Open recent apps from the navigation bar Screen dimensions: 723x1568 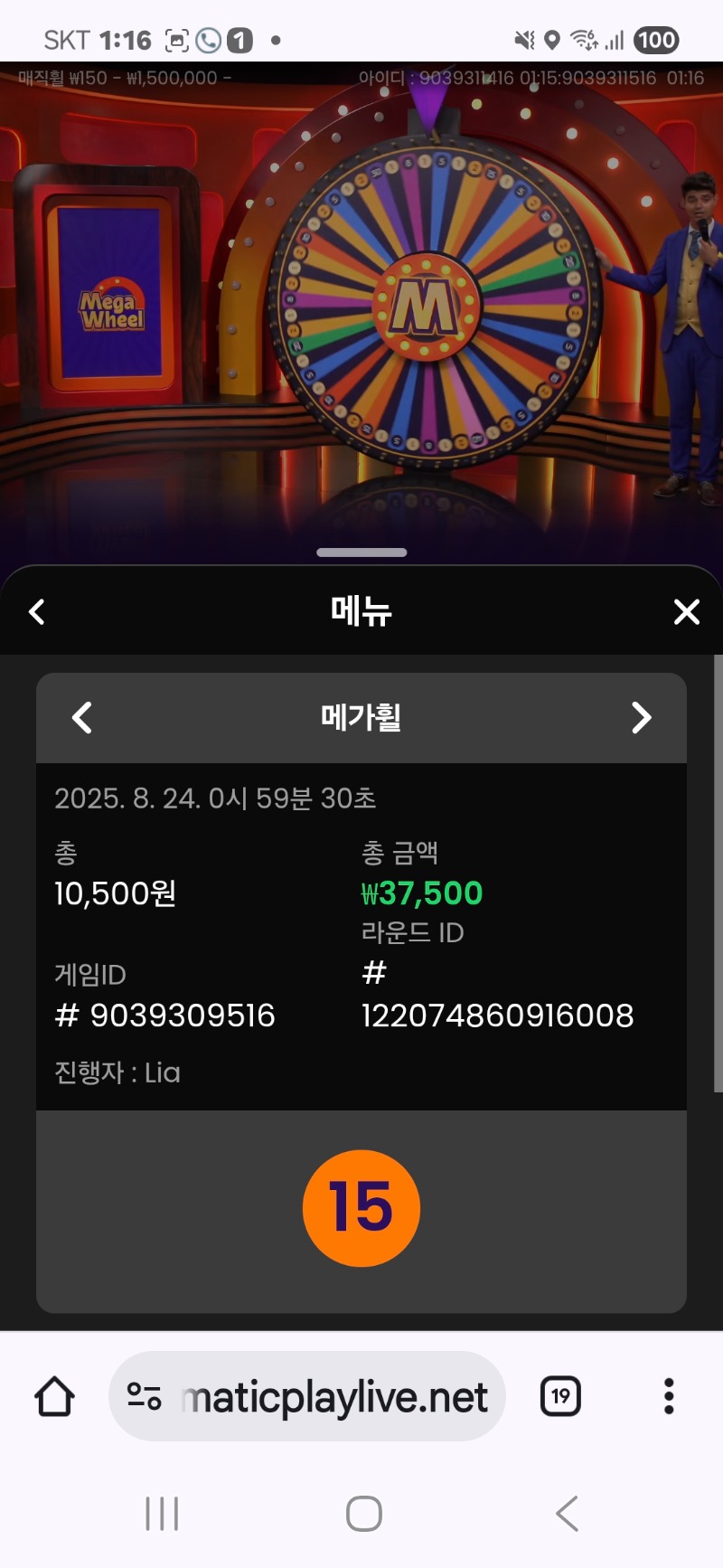(163, 1513)
